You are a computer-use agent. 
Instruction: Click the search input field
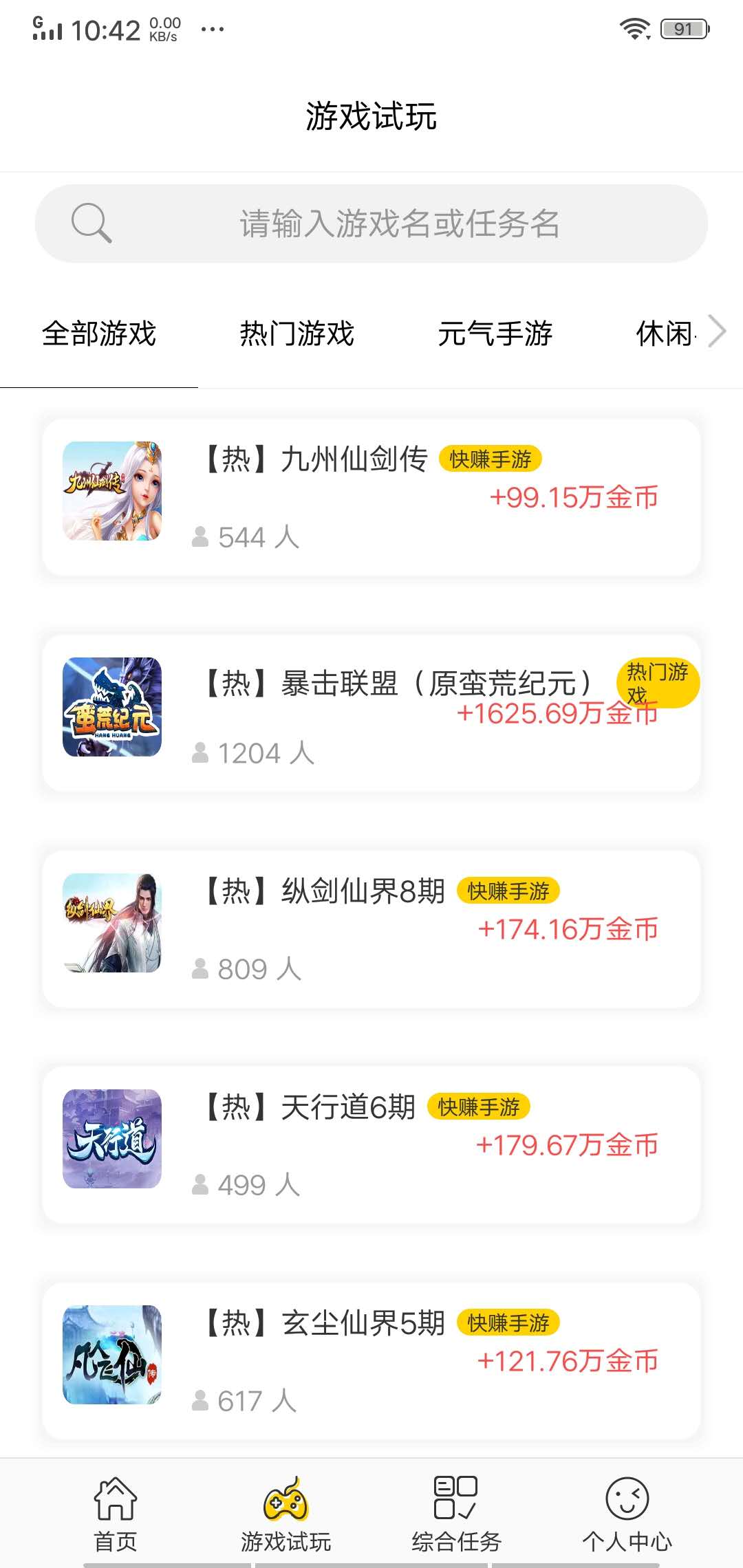click(399, 222)
